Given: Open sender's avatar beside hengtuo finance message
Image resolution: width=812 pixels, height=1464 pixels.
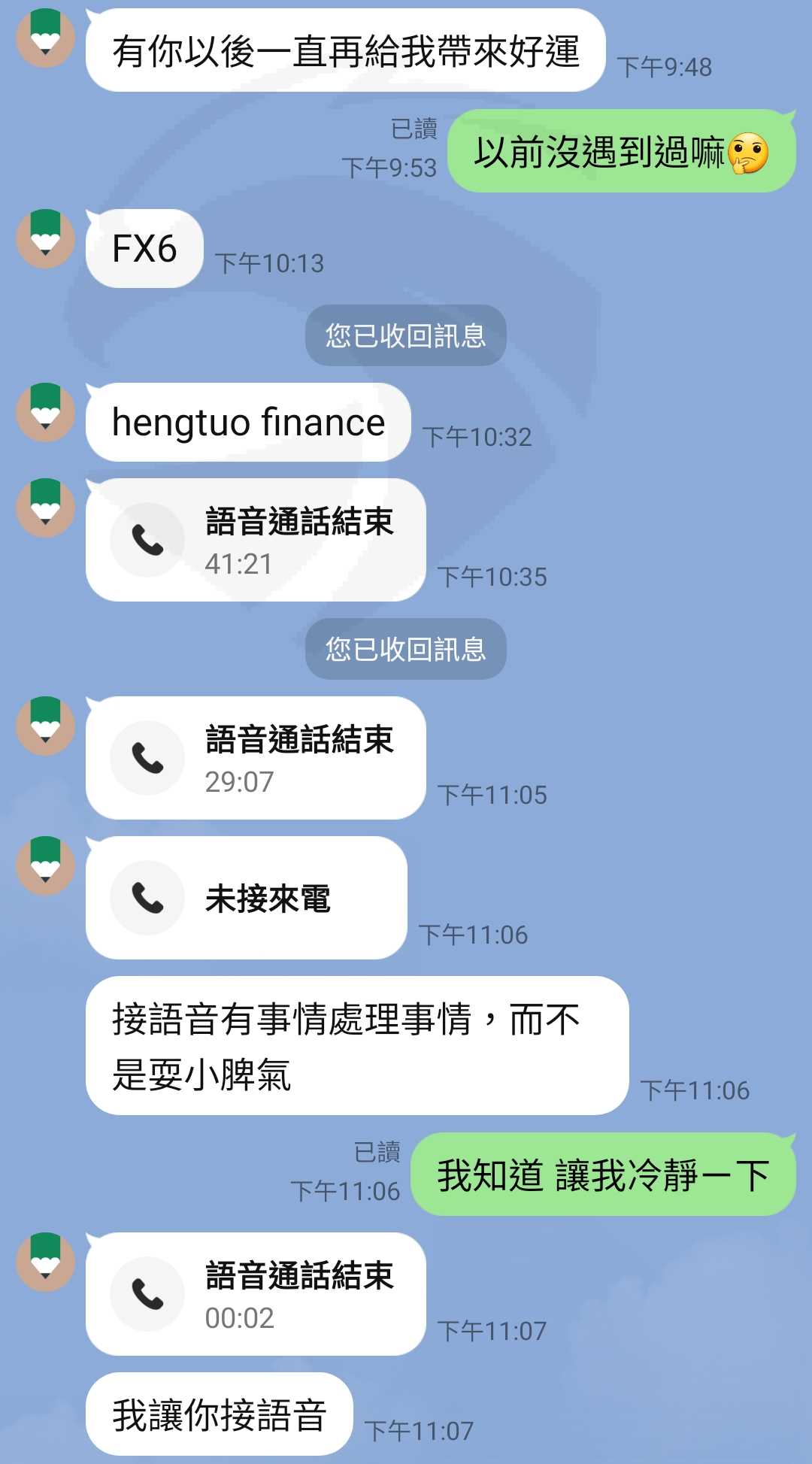Looking at the screenshot, I should (x=45, y=413).
